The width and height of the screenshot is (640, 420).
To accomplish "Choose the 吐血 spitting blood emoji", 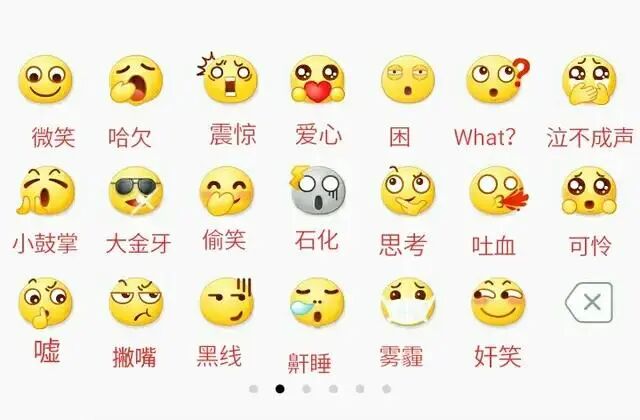I will 497,192.
